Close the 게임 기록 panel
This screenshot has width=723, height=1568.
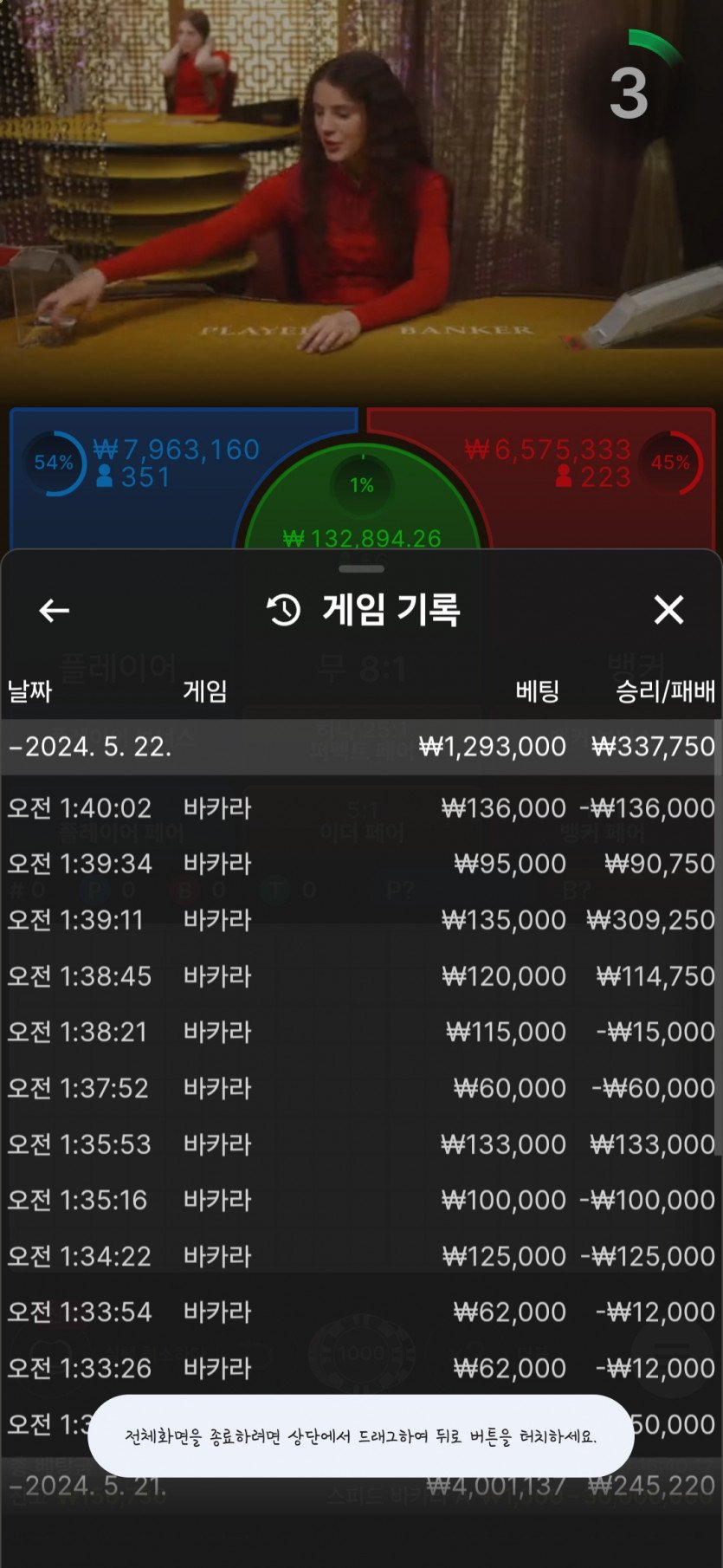pyautogui.click(x=668, y=610)
